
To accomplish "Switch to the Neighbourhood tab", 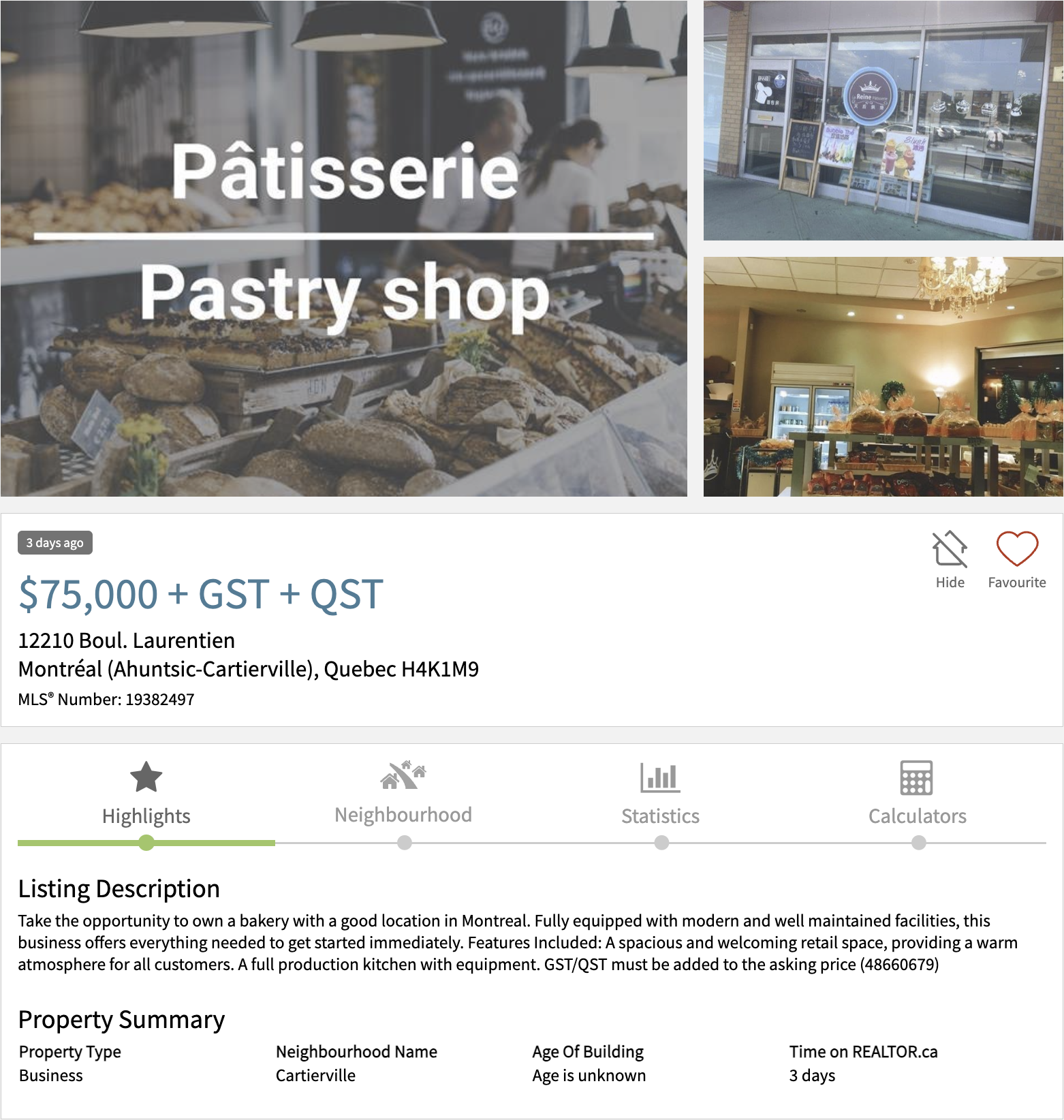I will (x=403, y=794).
